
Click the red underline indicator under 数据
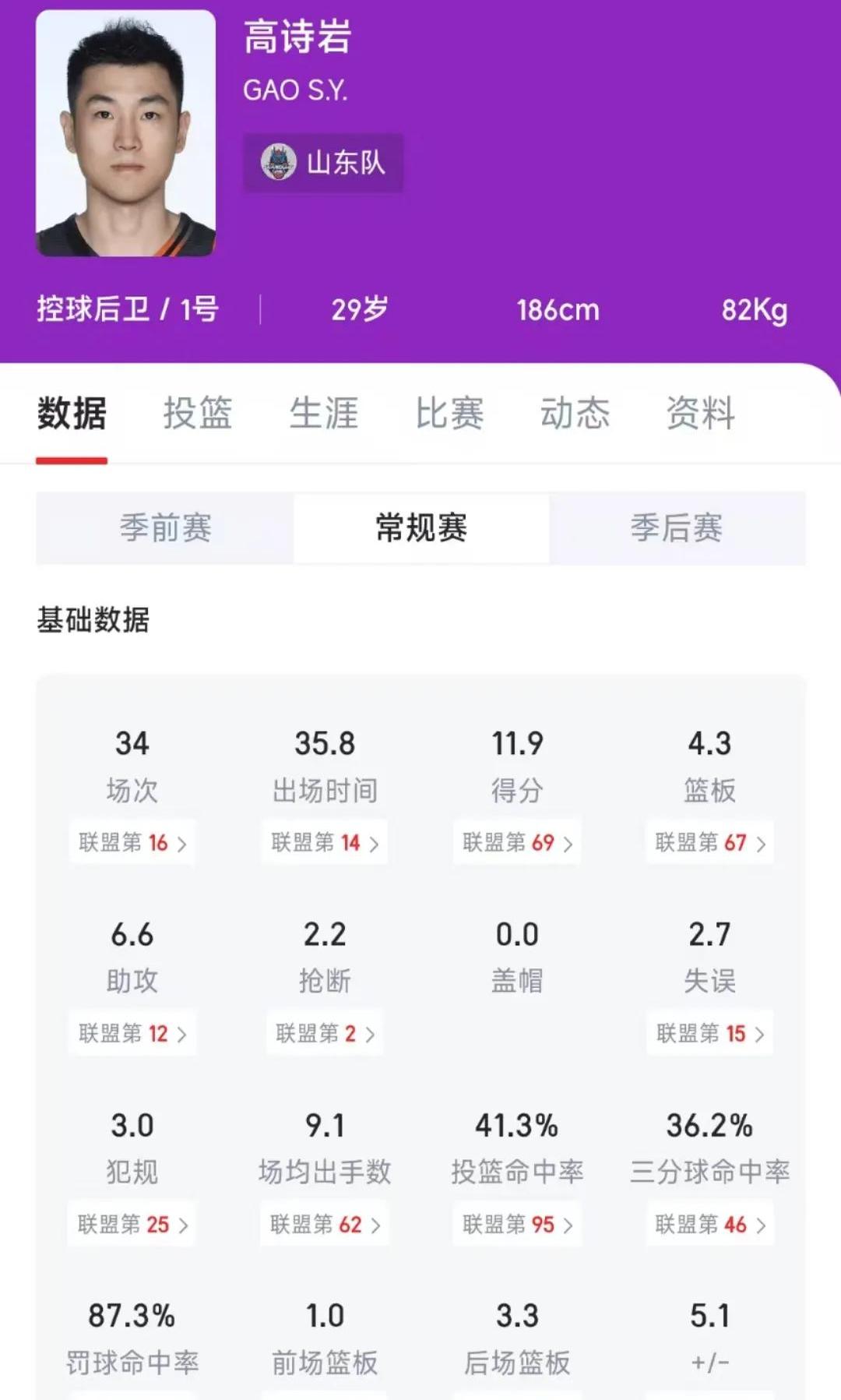[x=72, y=460]
